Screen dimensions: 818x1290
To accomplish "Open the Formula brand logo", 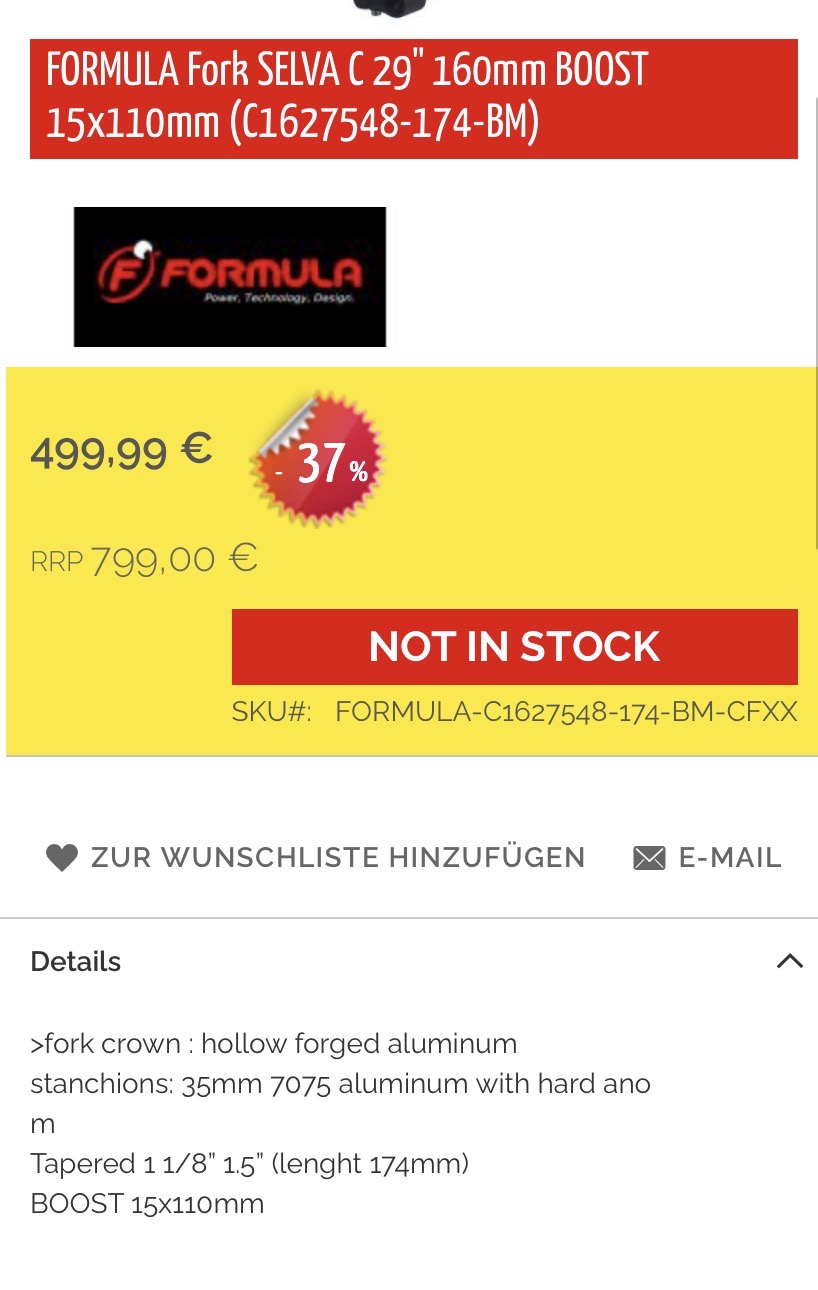I will coord(230,277).
